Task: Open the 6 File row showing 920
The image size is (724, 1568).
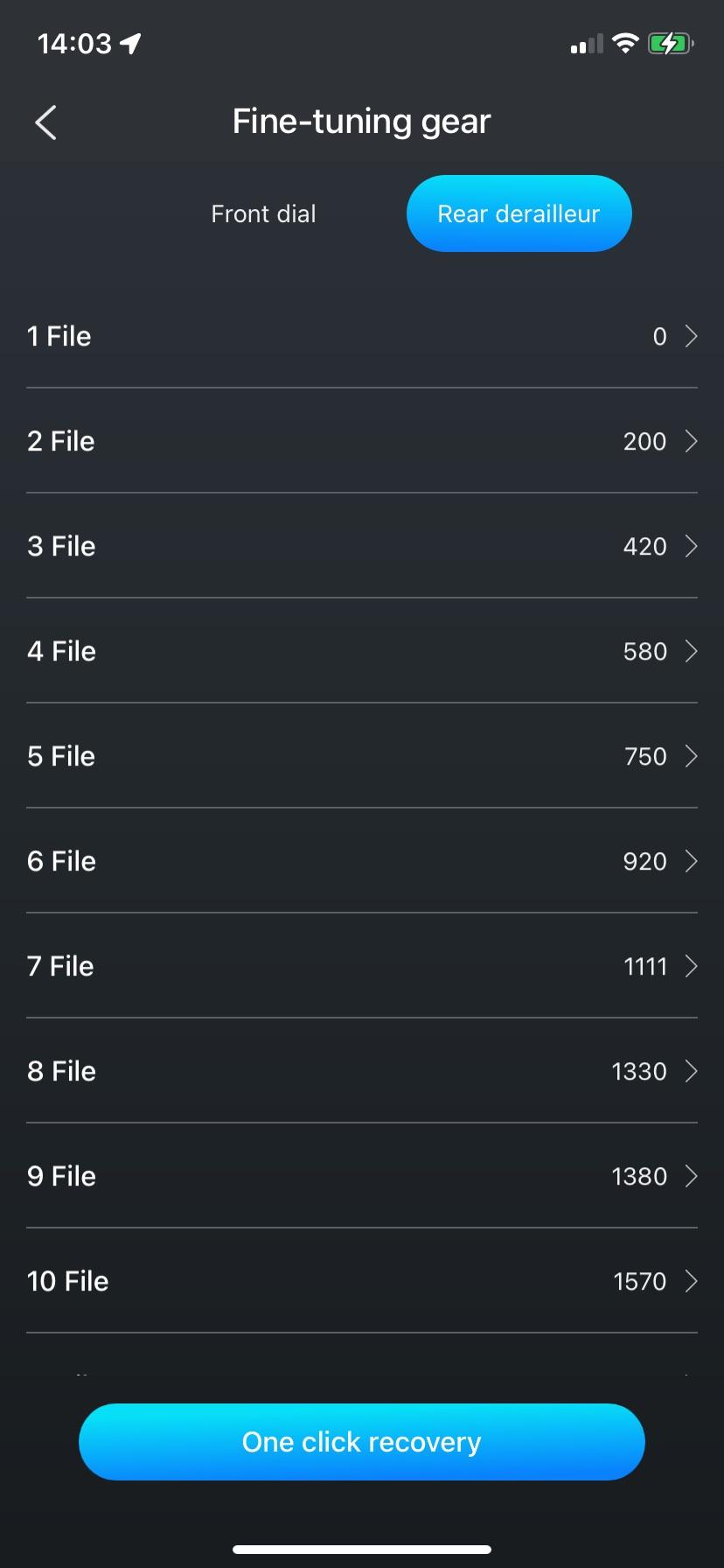Action: click(x=362, y=861)
